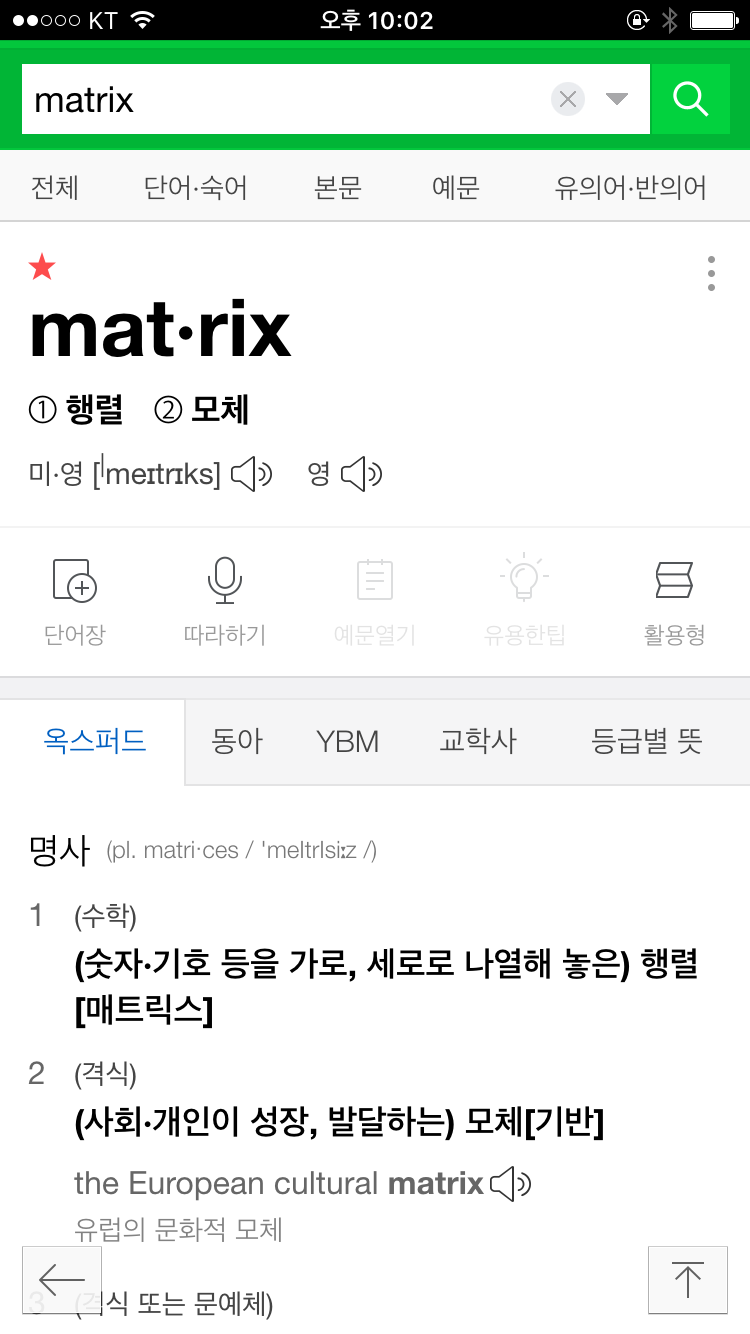Viewport: 750px width, 1334px height.
Task: Select the 교학사 dictionary tab
Action: click(478, 742)
